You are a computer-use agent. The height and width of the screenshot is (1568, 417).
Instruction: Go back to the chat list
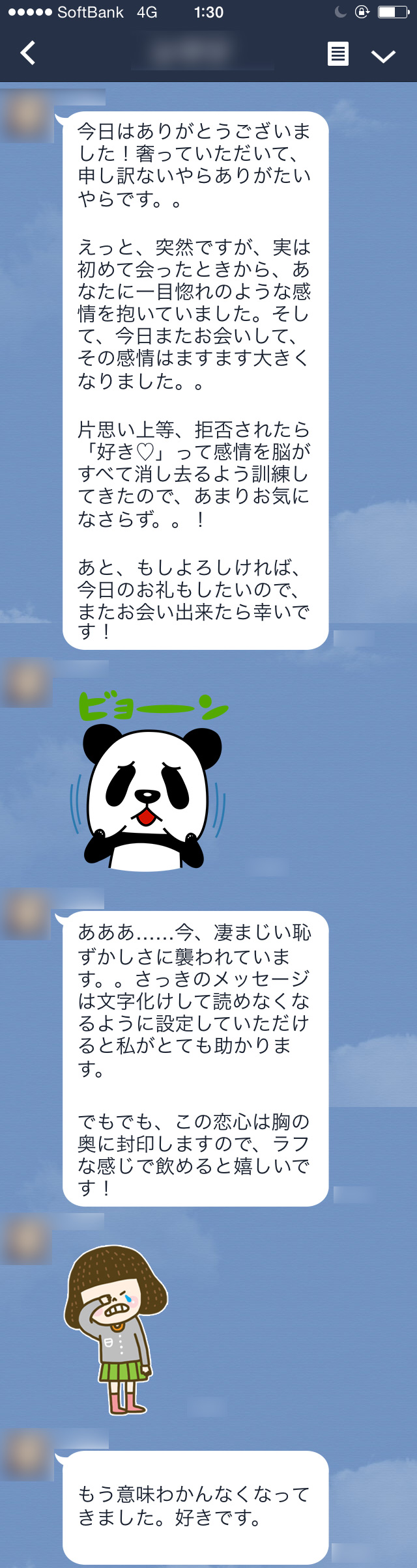pyautogui.click(x=27, y=53)
